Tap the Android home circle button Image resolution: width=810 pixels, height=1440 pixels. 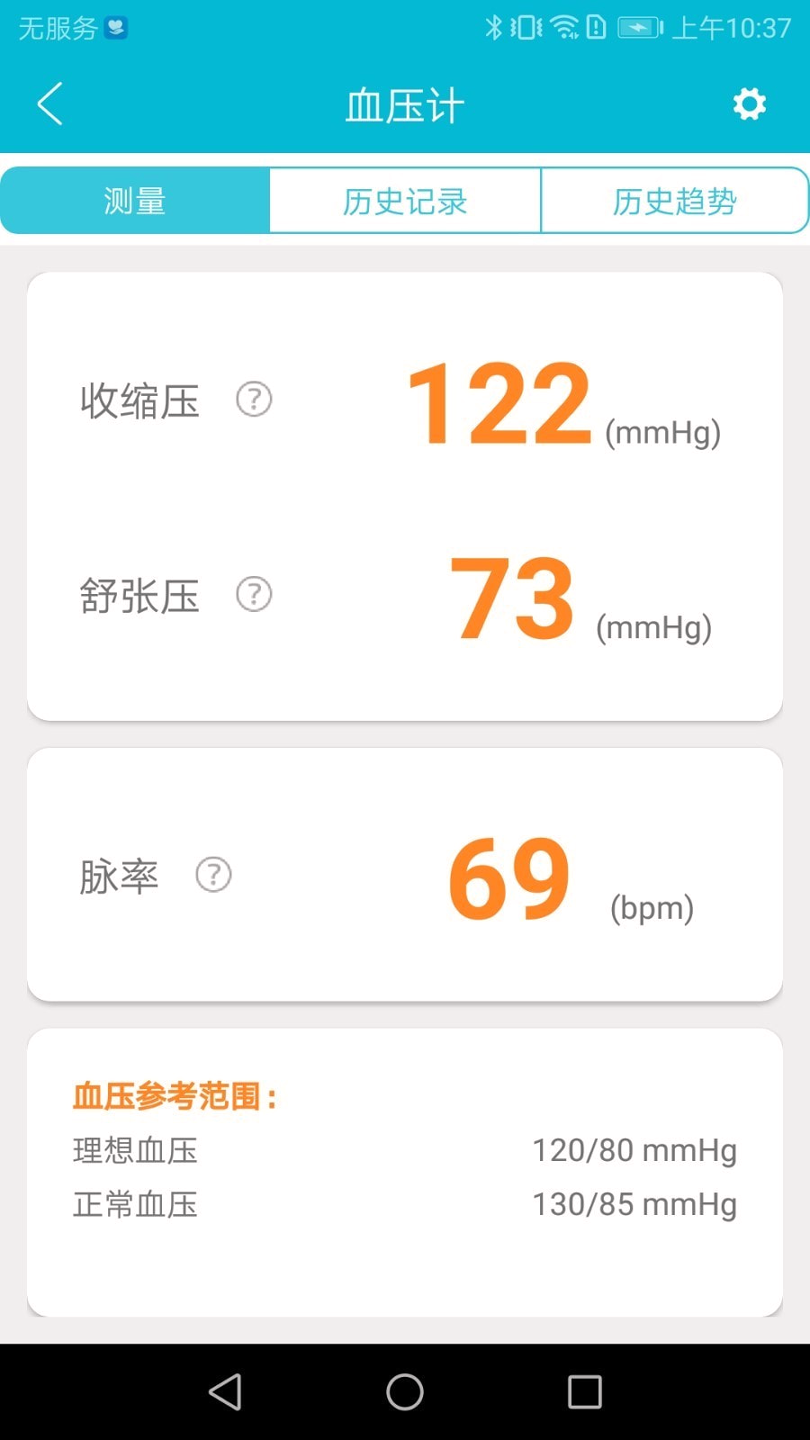tap(404, 1390)
